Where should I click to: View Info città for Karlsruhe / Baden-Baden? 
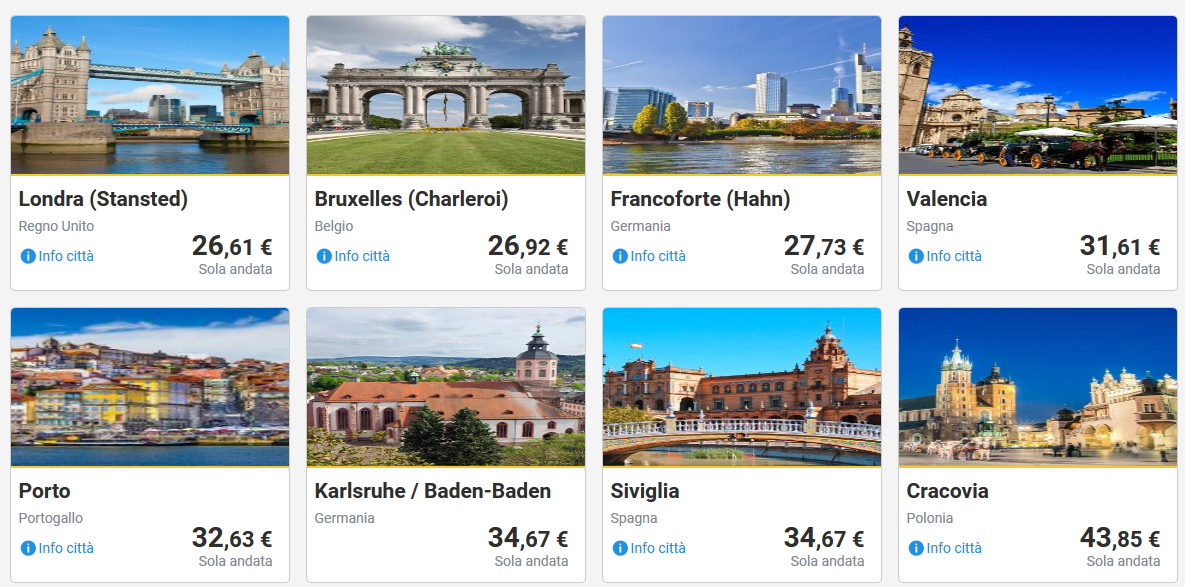[x=354, y=548]
